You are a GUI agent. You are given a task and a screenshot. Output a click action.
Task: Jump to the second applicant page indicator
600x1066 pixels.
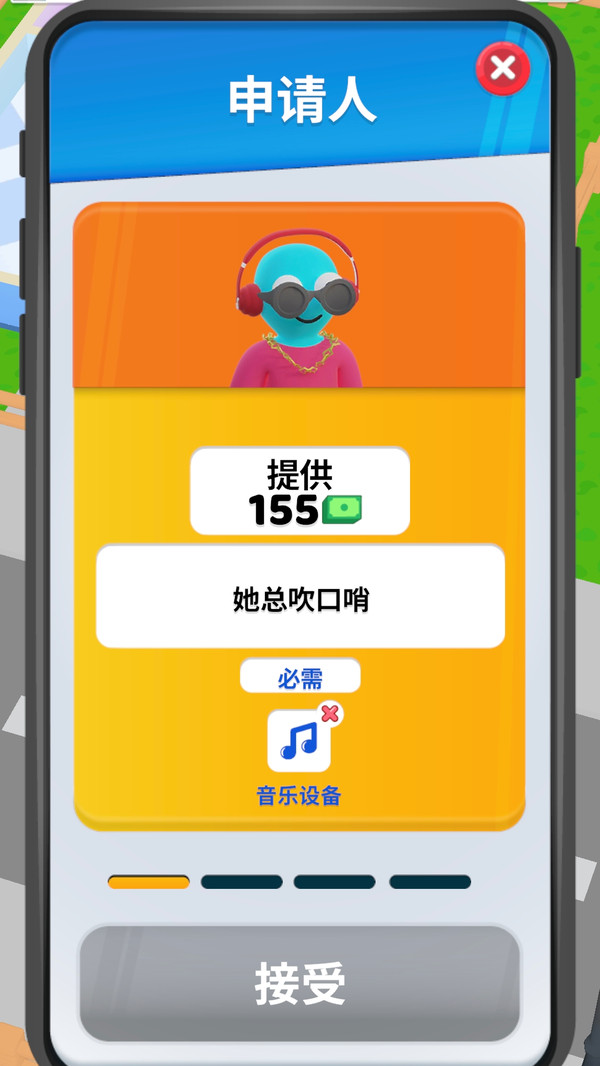[242, 882]
